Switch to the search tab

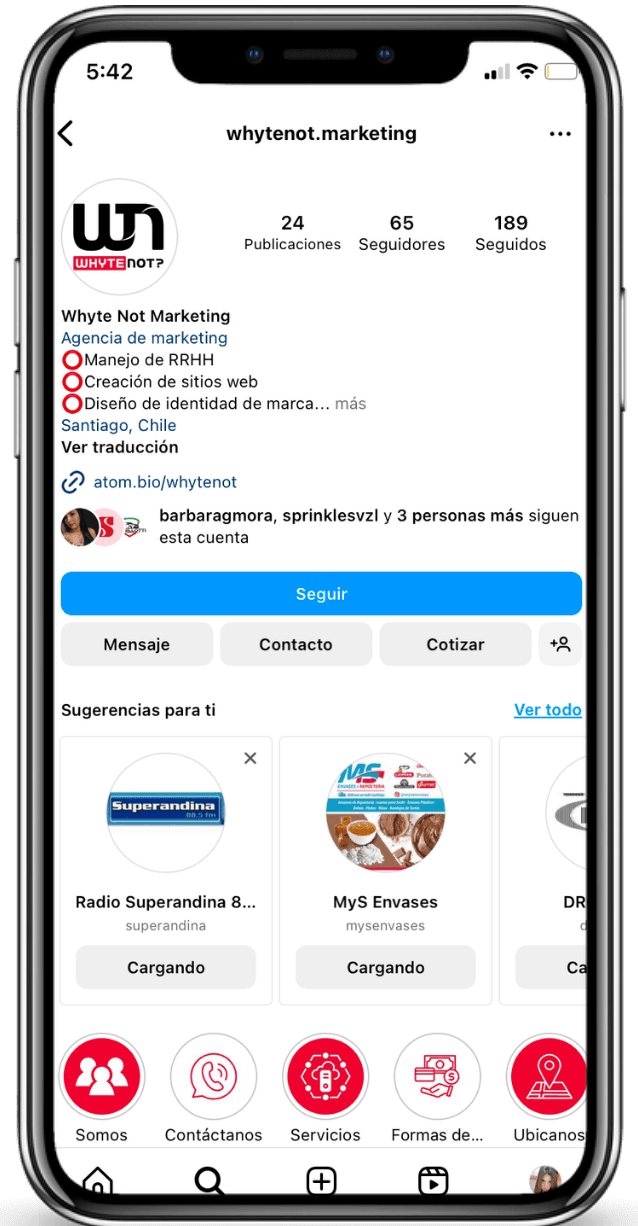point(209,1181)
